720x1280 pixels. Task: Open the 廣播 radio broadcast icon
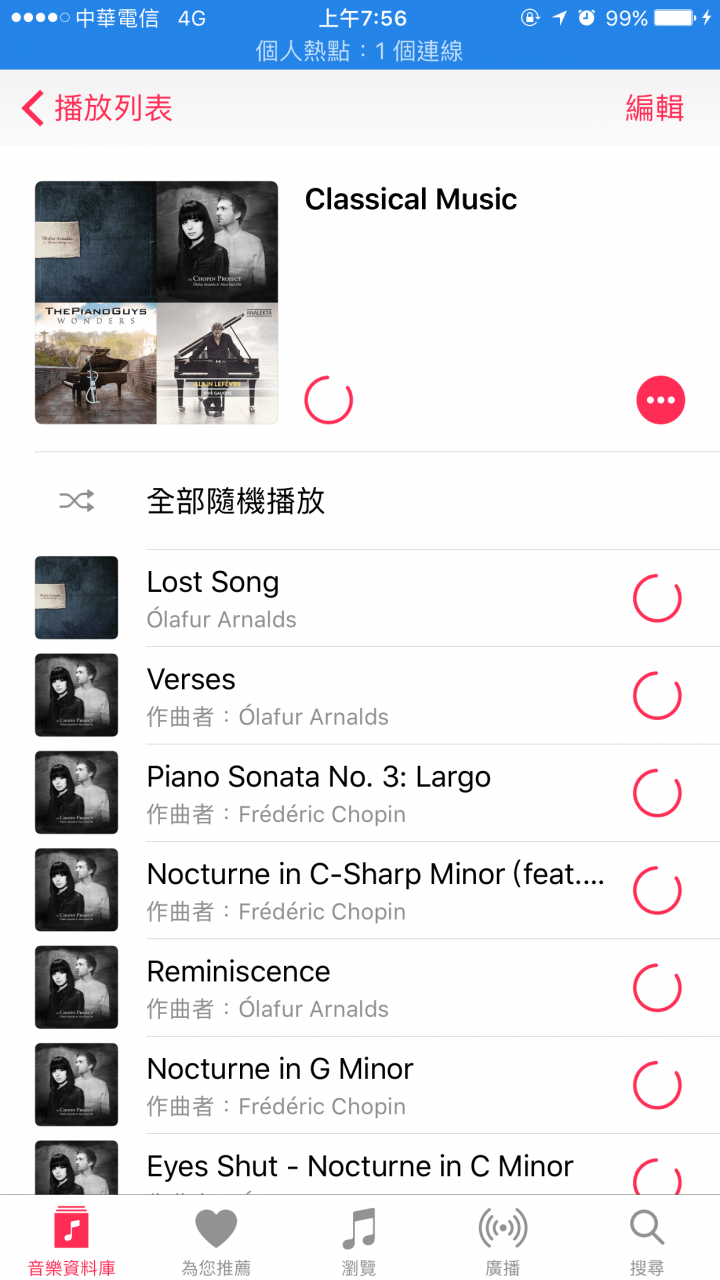pos(502,1228)
